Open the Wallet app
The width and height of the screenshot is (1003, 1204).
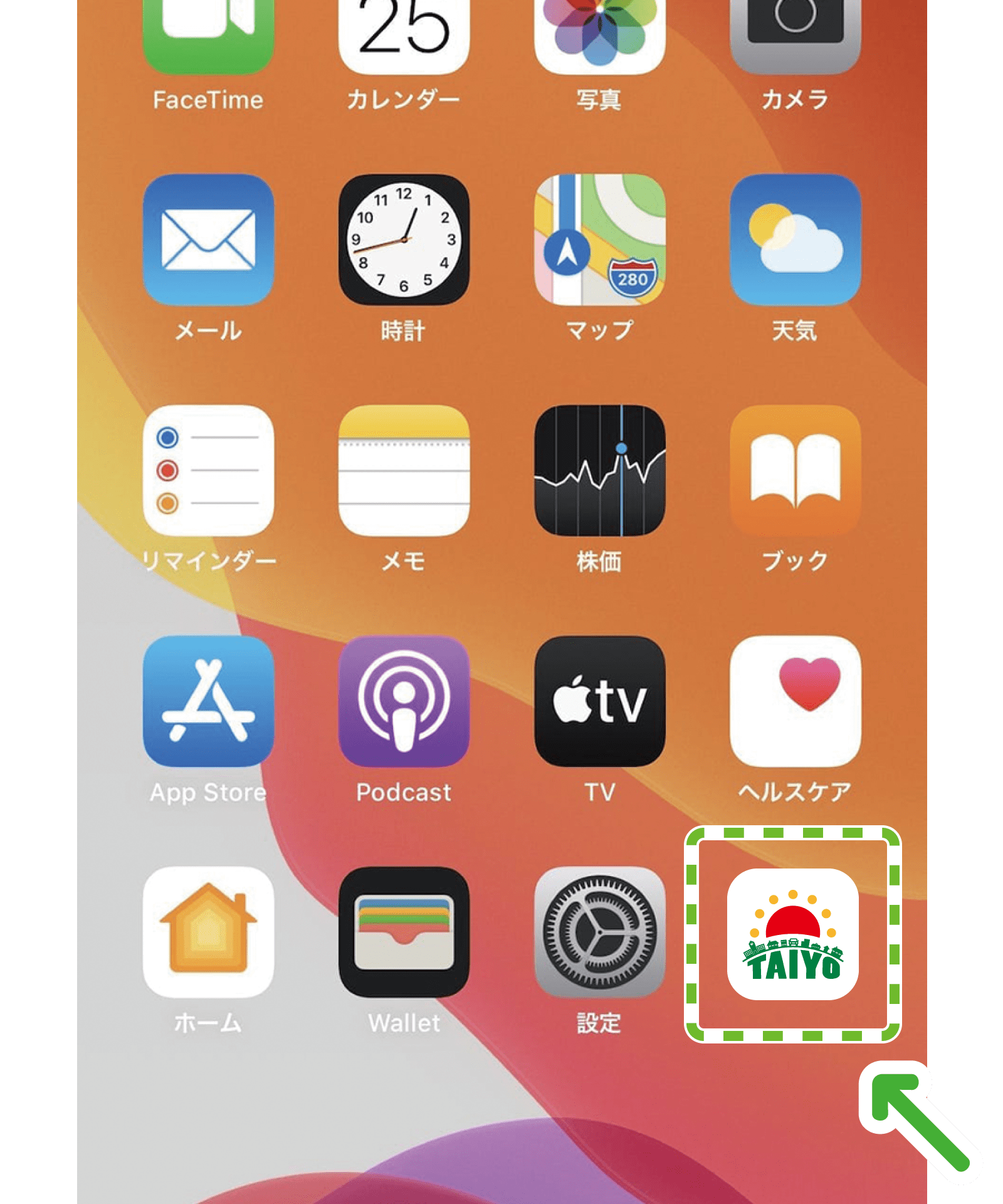(x=404, y=932)
